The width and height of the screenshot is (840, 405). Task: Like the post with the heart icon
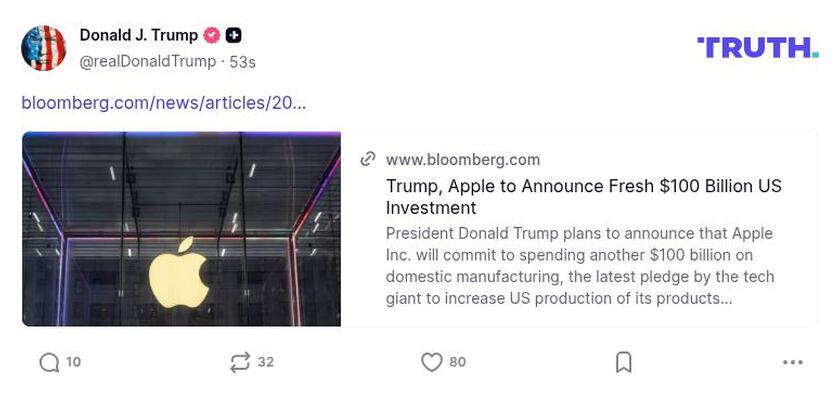point(431,362)
